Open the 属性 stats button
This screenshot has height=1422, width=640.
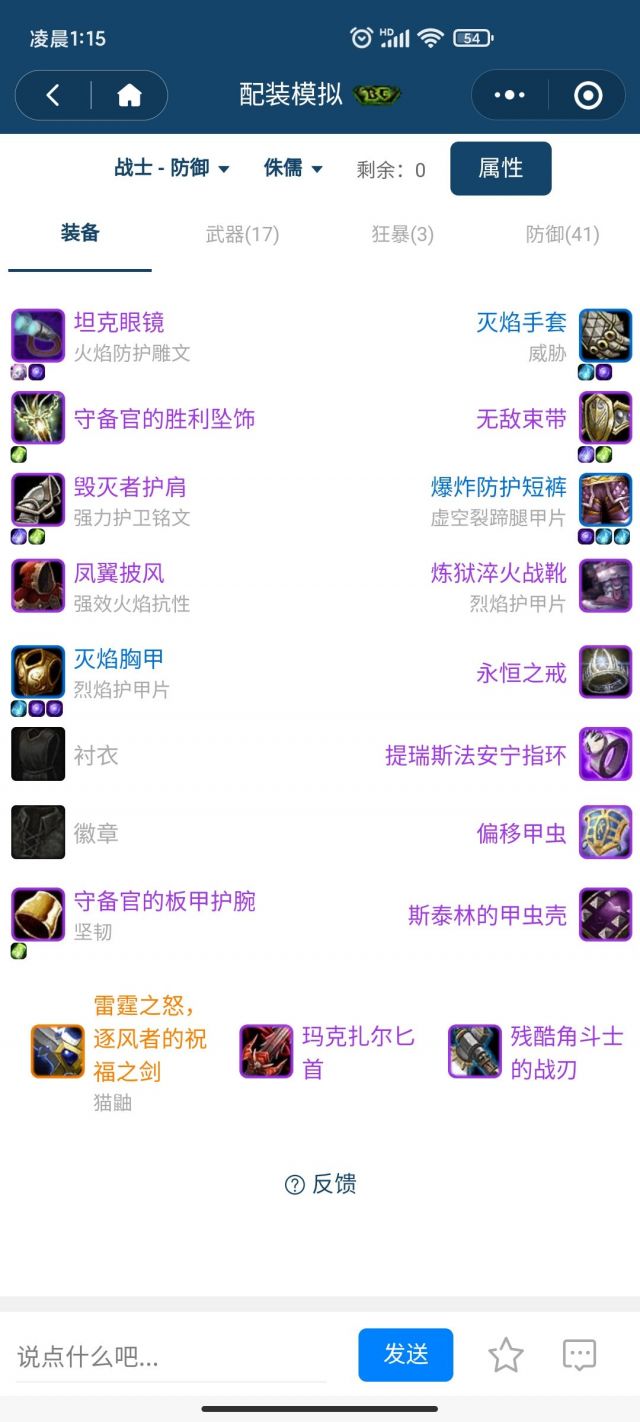coord(500,168)
